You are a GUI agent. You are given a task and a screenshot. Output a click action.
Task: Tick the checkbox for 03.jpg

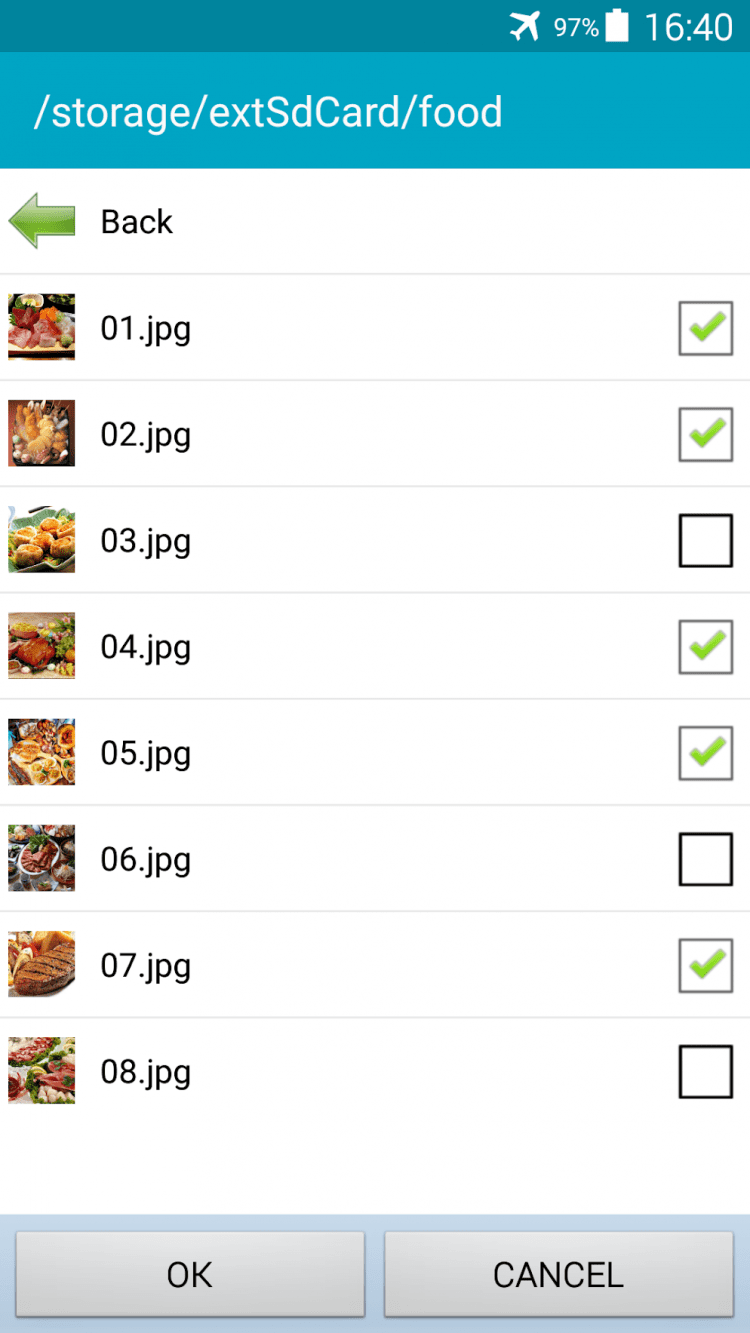point(705,541)
